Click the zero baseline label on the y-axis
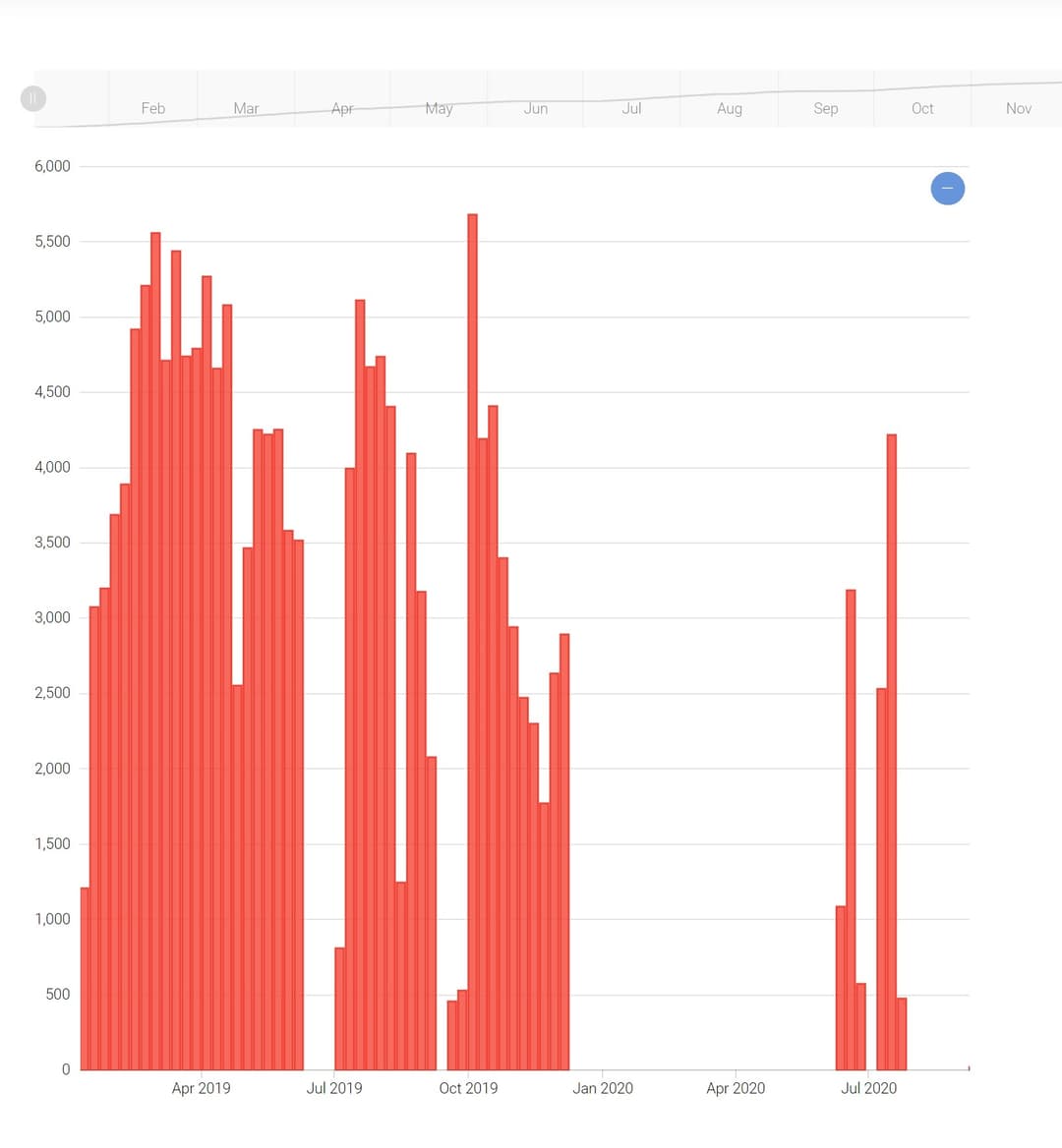This screenshot has width=1062, height=1148. (65, 1068)
